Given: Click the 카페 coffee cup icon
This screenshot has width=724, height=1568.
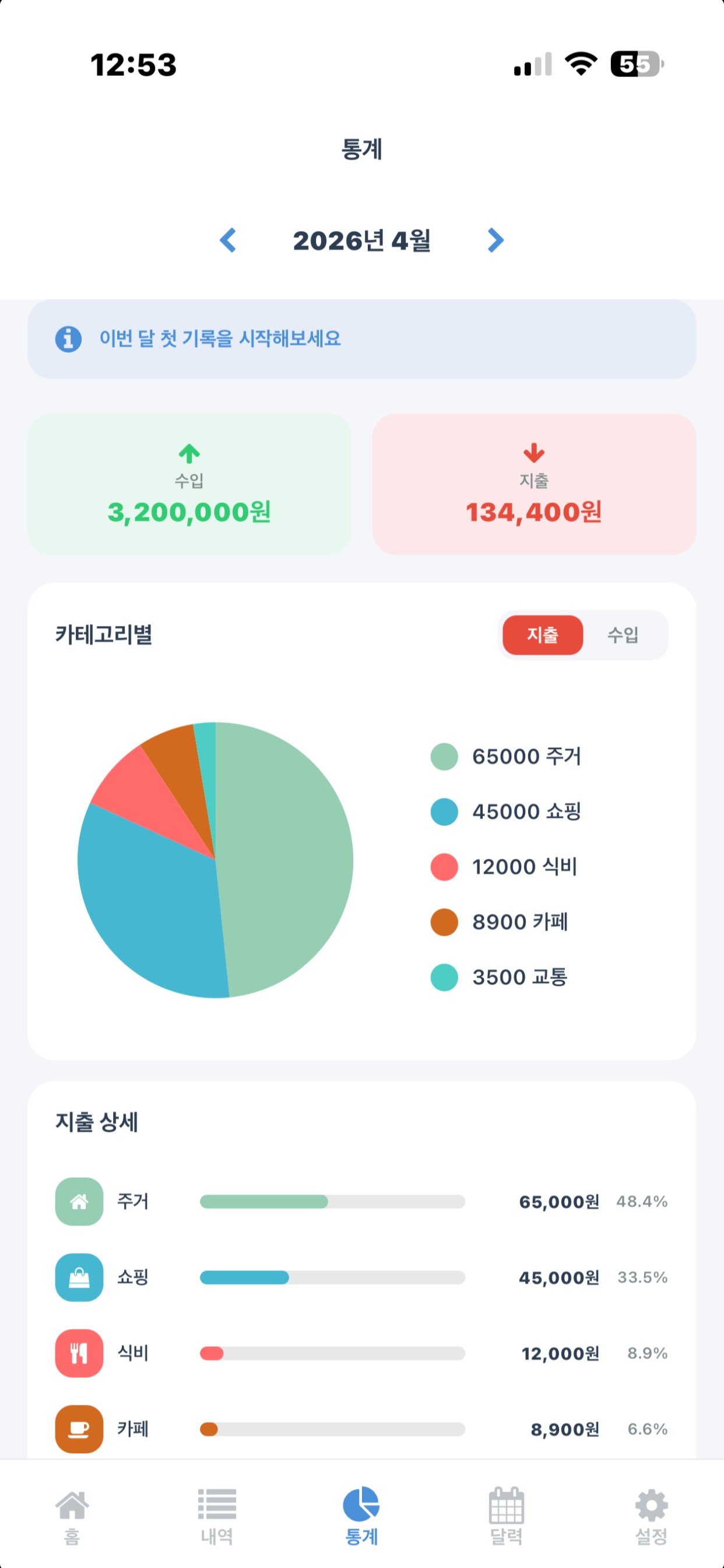Looking at the screenshot, I should point(79,1430).
